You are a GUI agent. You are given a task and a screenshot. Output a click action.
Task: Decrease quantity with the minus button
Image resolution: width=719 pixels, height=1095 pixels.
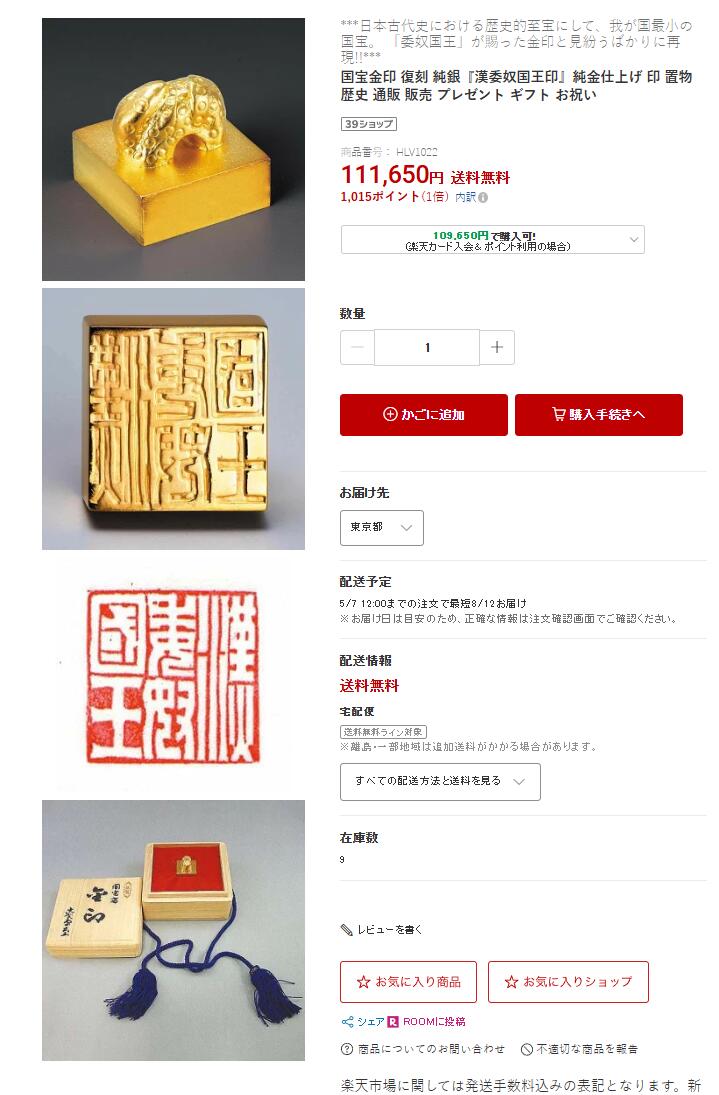coord(357,348)
